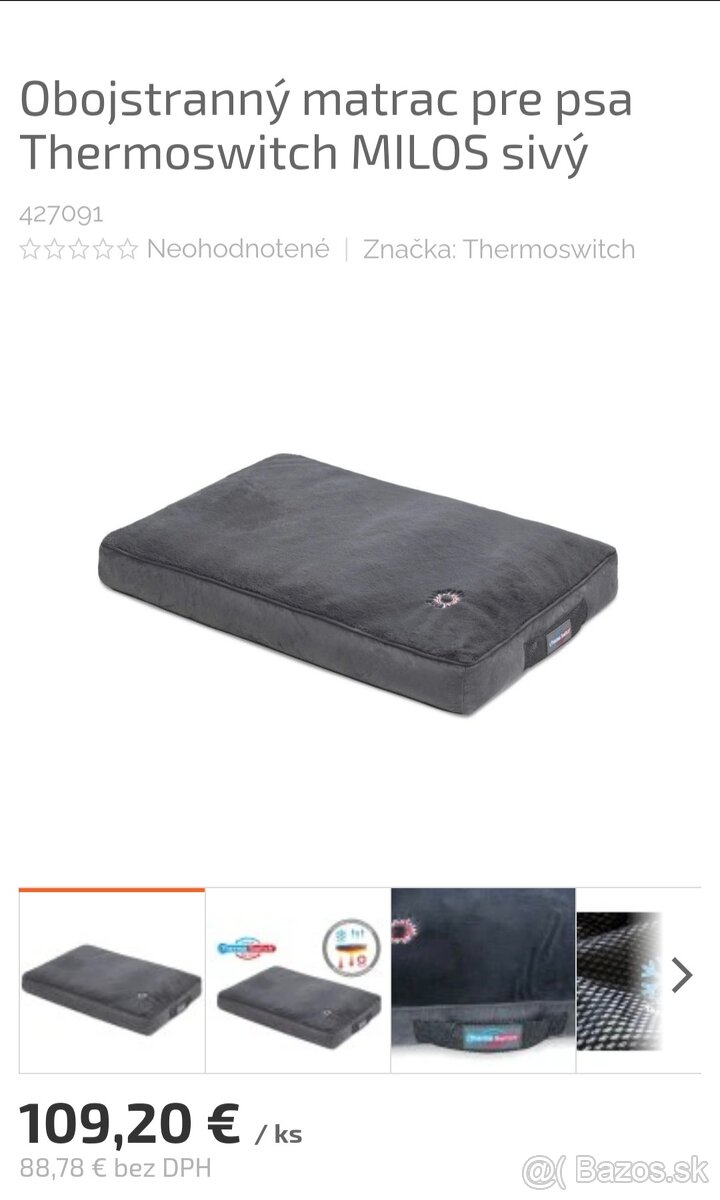Screen dimensions: 720x1200
Task: Select the close-up handle detail thumbnail
Action: (483, 981)
